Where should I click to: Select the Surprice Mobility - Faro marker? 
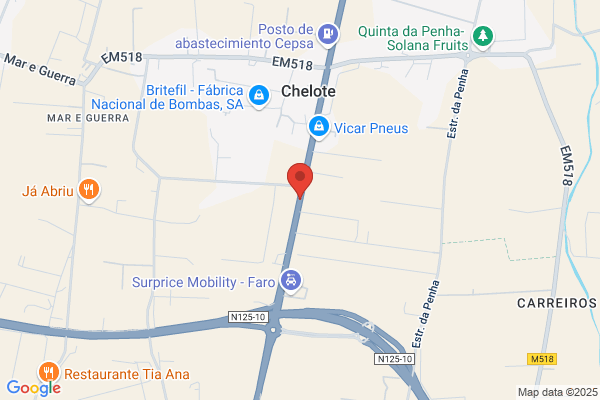291,282
